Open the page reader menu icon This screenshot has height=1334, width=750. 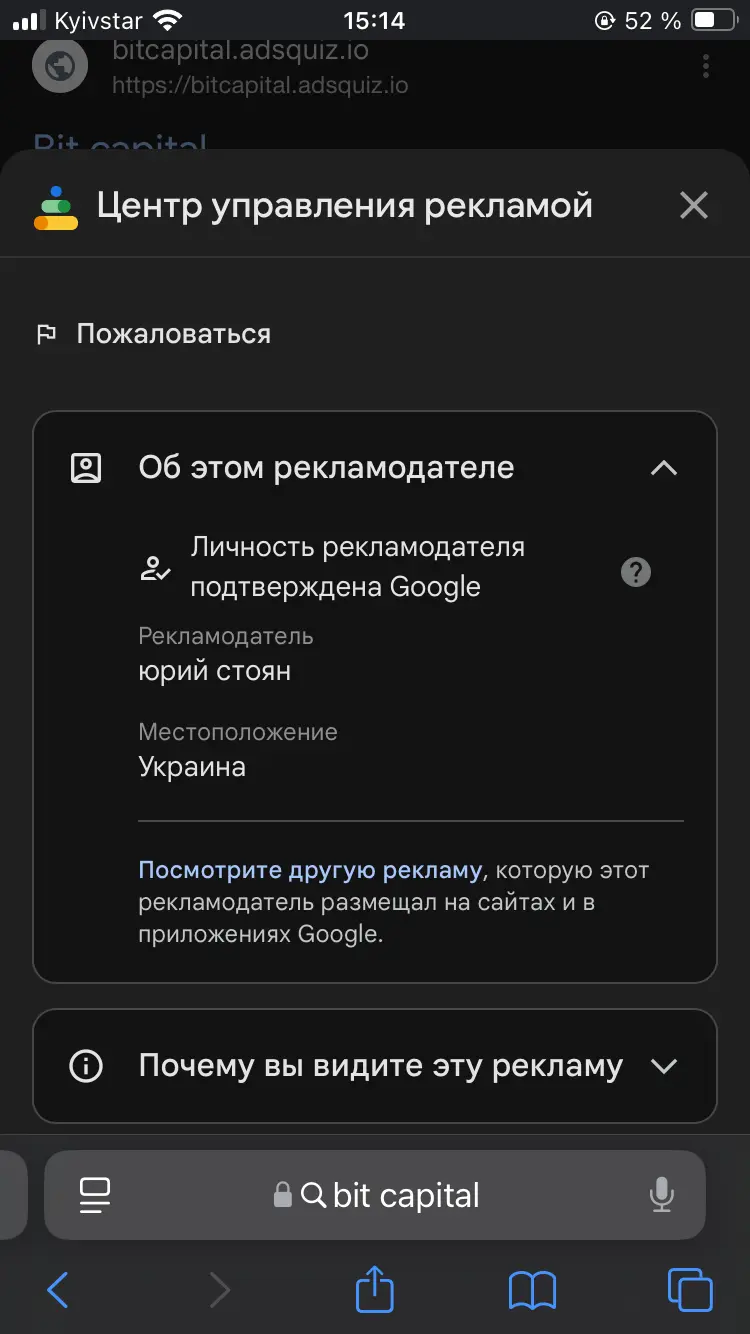click(x=95, y=1195)
